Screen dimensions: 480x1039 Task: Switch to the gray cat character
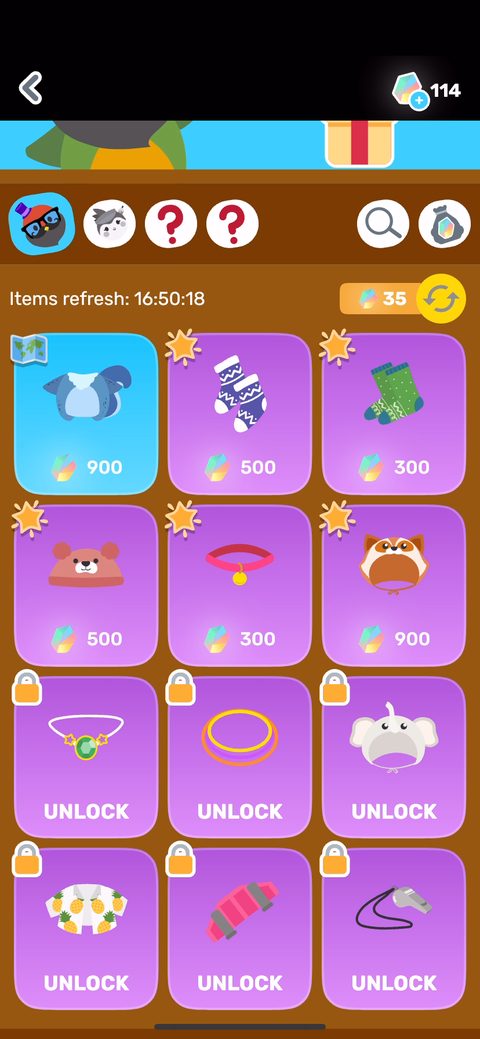click(109, 224)
